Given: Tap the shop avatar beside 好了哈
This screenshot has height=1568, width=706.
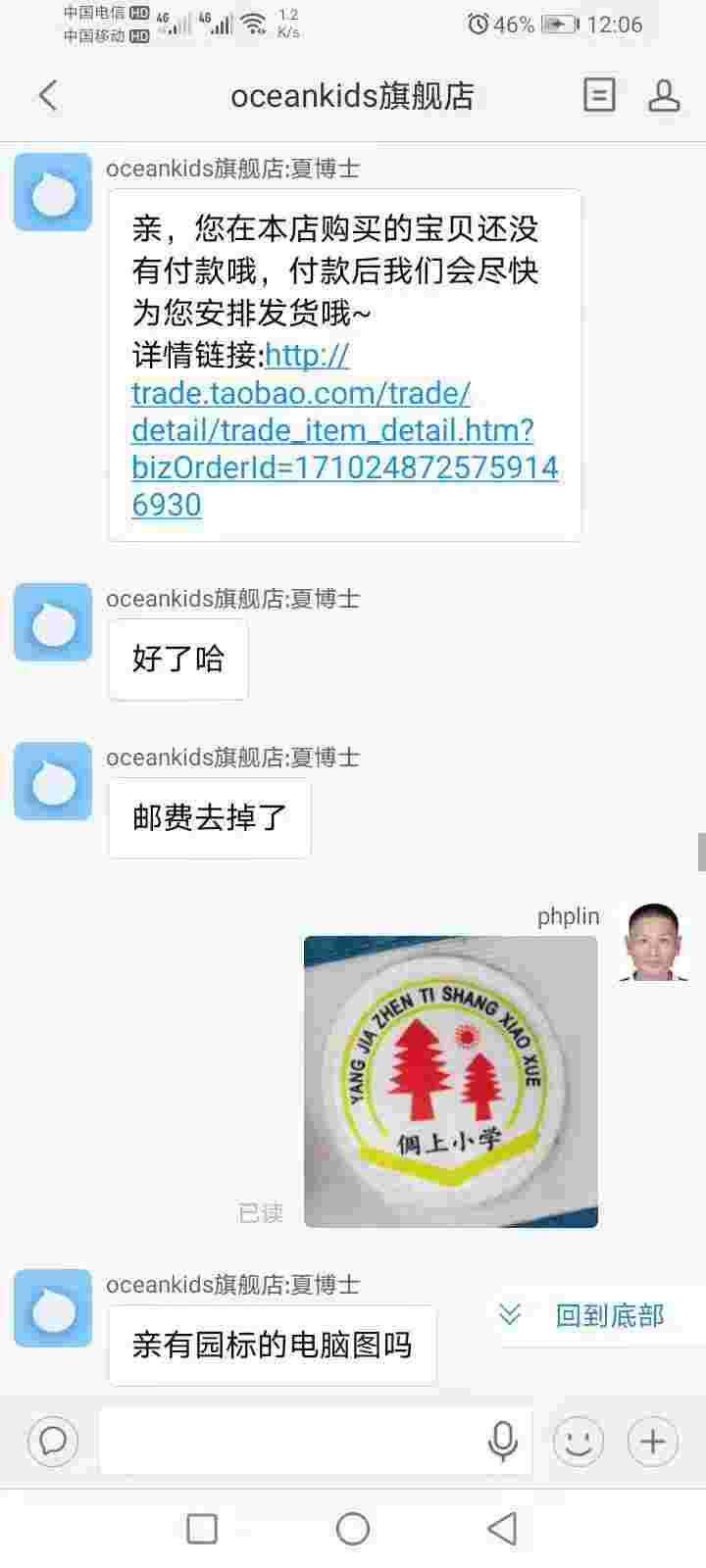Looking at the screenshot, I should pyautogui.click(x=53, y=622).
